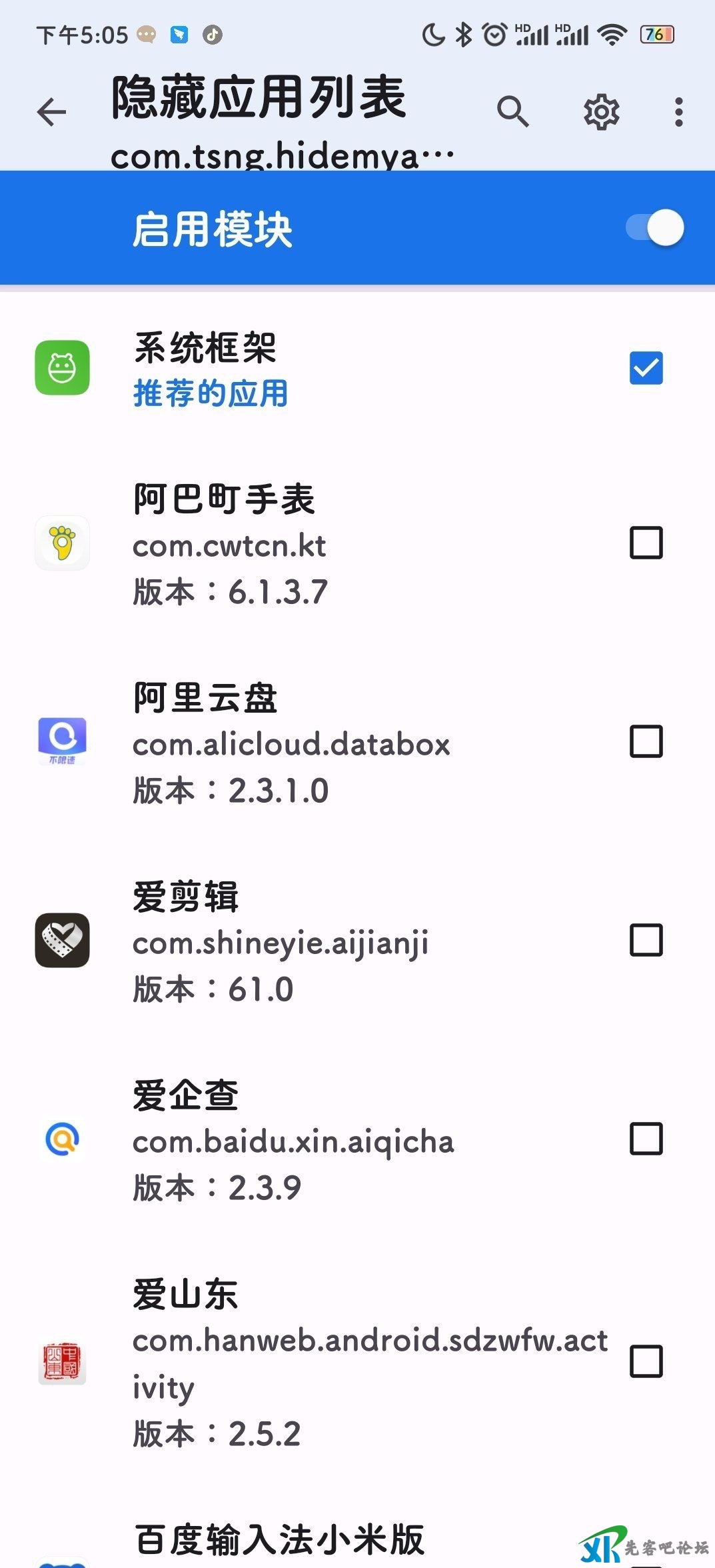The width and height of the screenshot is (715, 1568).
Task: Select the 阿里云盘 checkbox
Action: [646, 741]
